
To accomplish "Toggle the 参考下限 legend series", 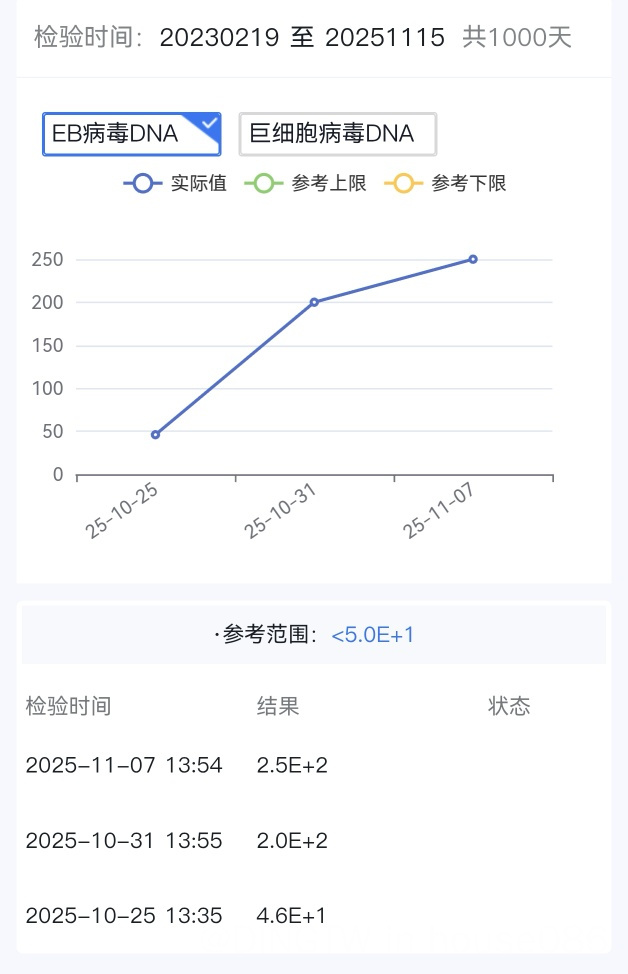I will click(446, 184).
